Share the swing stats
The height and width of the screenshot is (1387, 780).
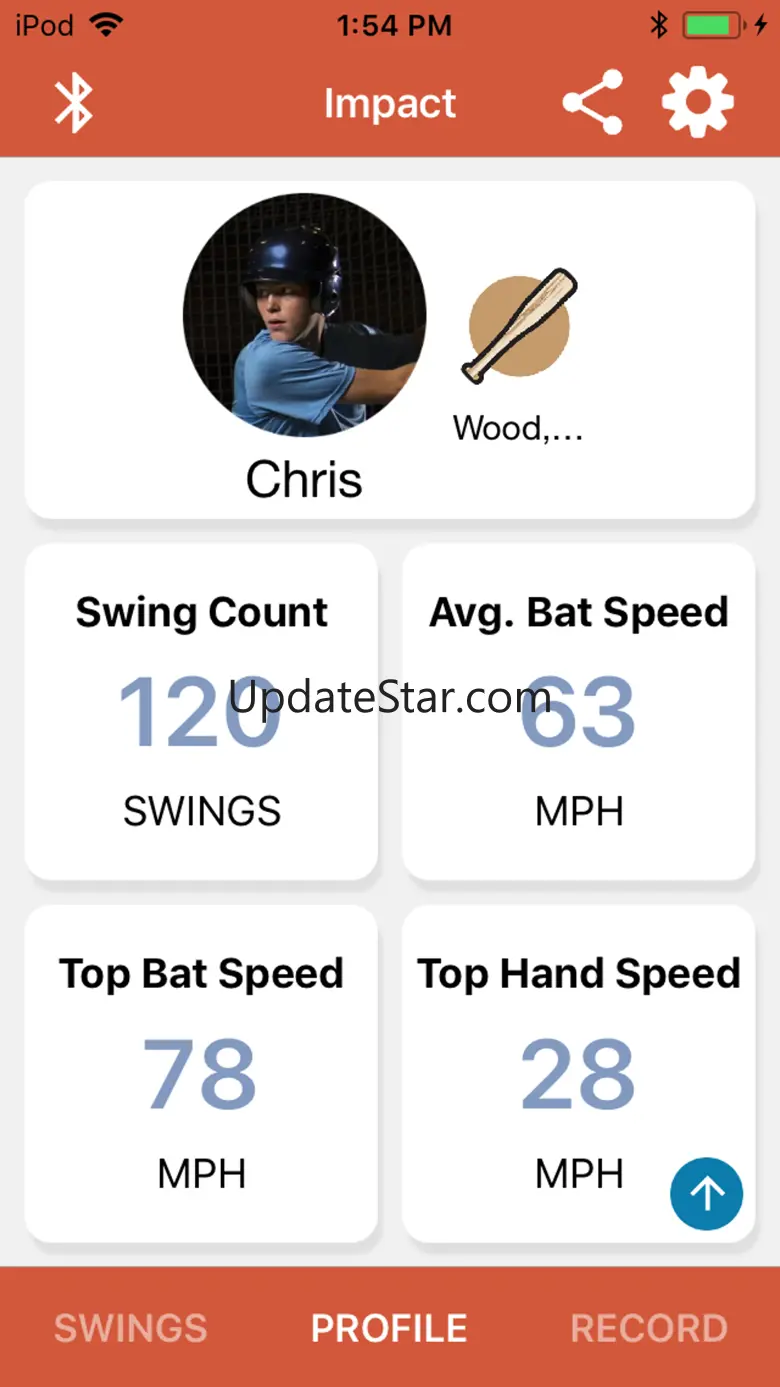click(592, 102)
